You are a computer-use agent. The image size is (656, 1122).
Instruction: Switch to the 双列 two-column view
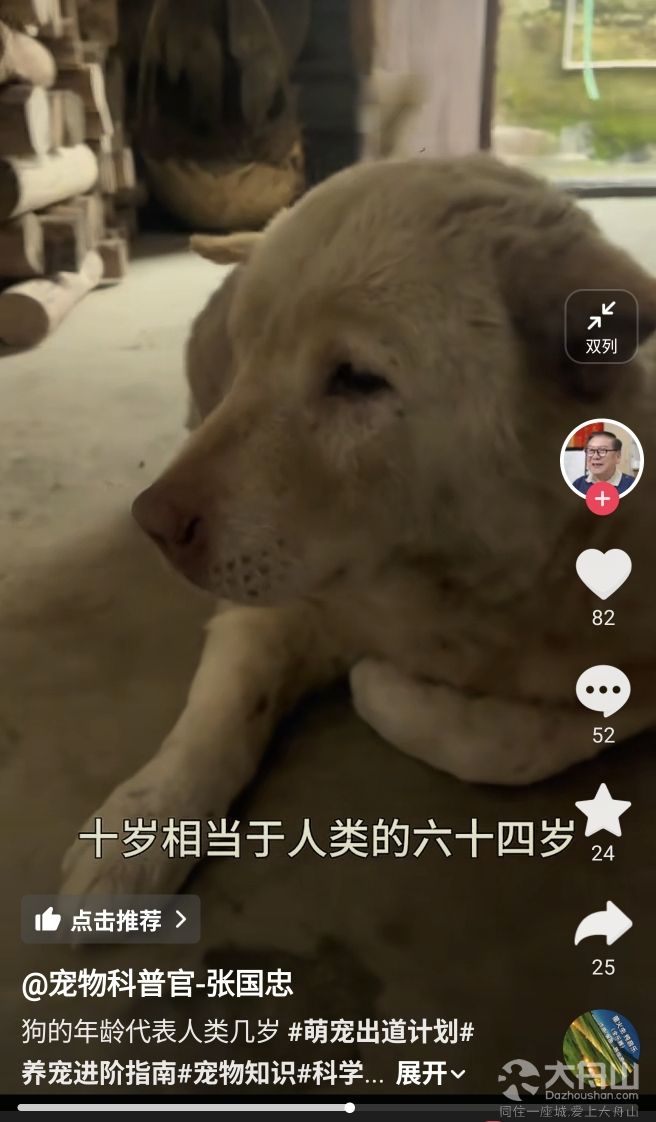coord(601,327)
